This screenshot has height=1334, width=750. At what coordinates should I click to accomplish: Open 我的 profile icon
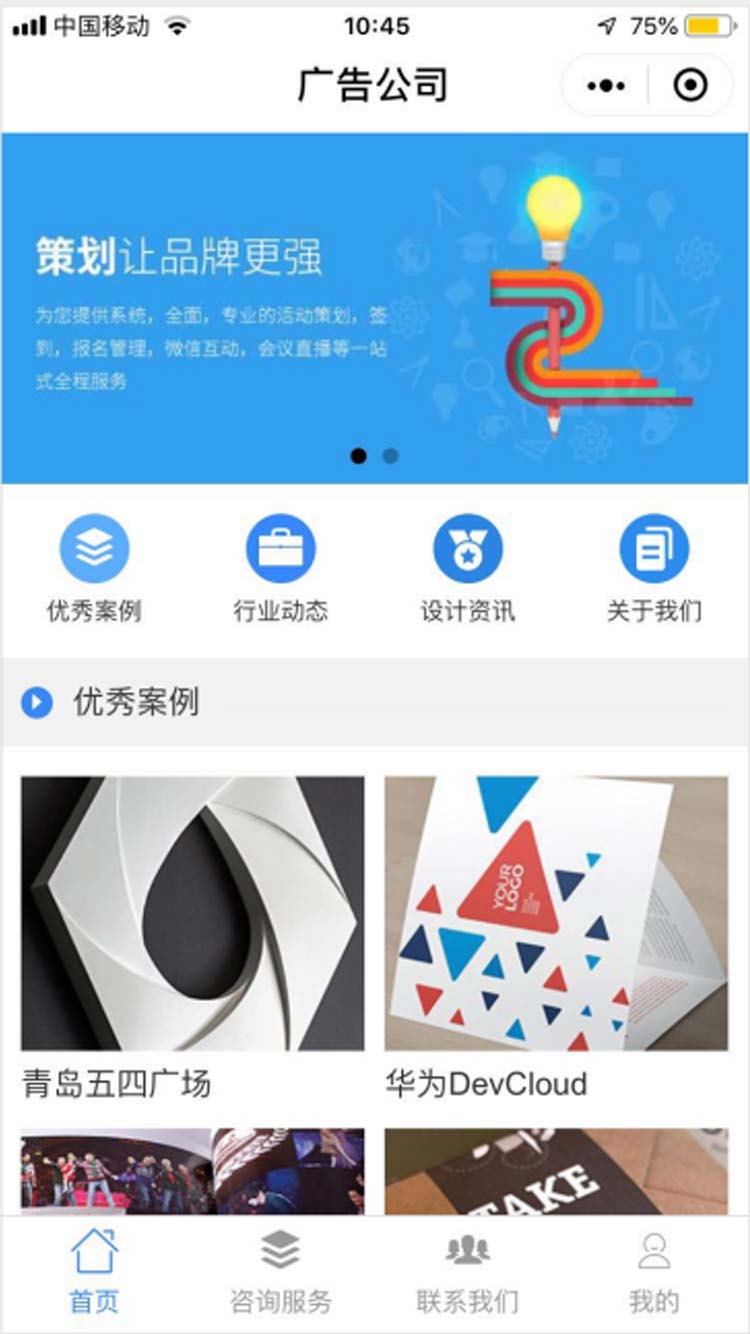point(655,1253)
